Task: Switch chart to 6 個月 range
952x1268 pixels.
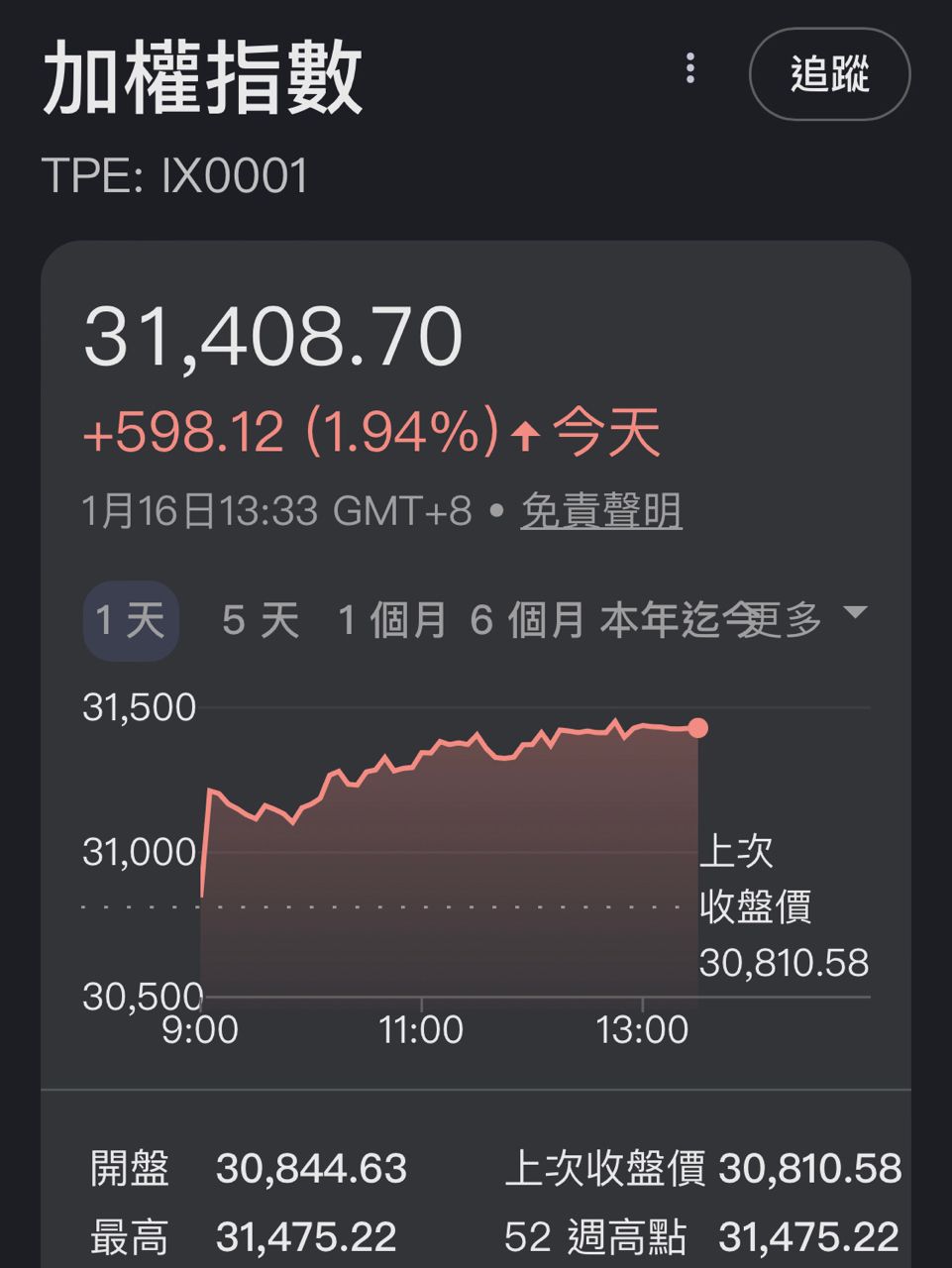Action: pyautogui.click(x=527, y=621)
